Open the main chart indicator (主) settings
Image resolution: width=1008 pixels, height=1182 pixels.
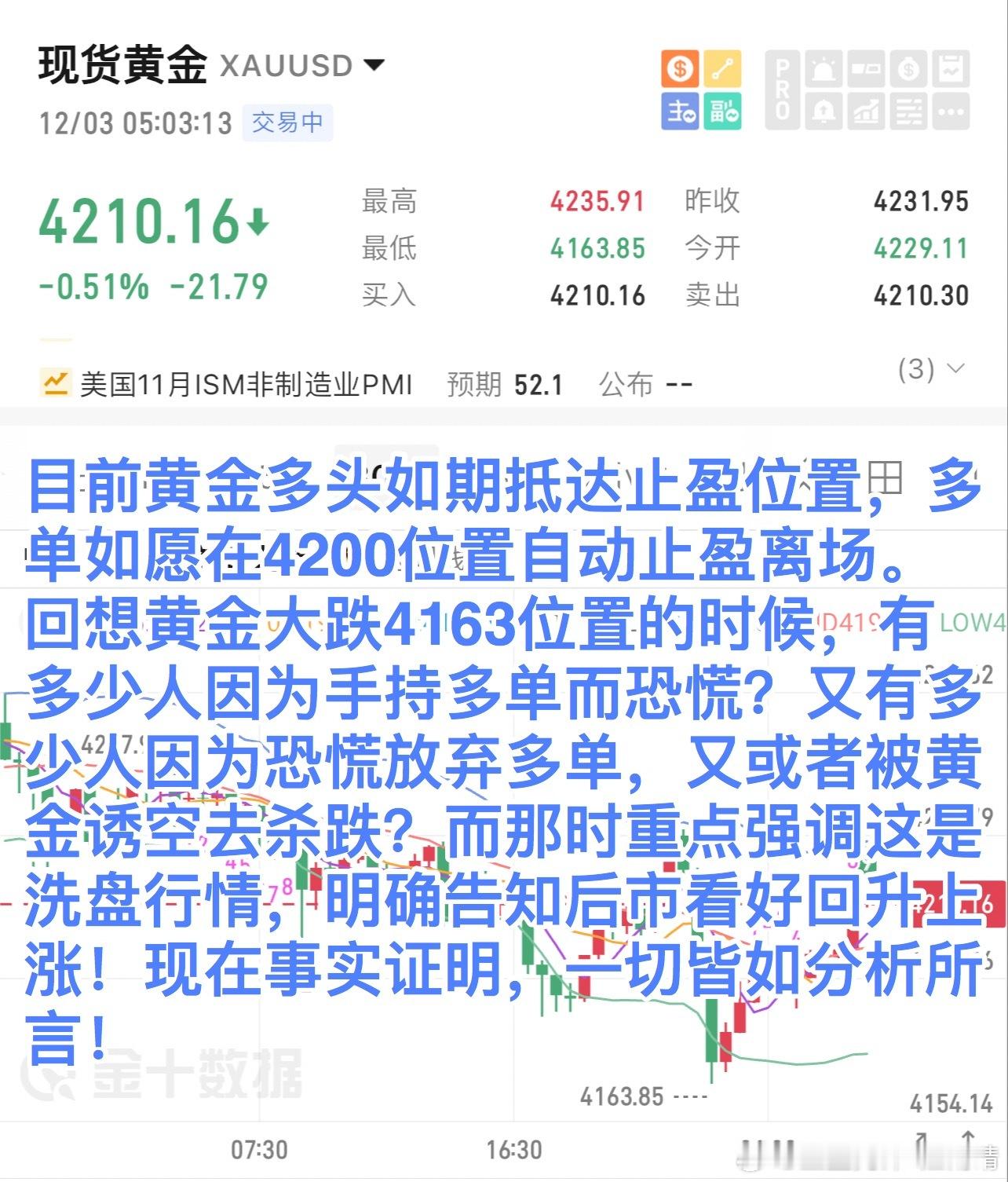679,110
